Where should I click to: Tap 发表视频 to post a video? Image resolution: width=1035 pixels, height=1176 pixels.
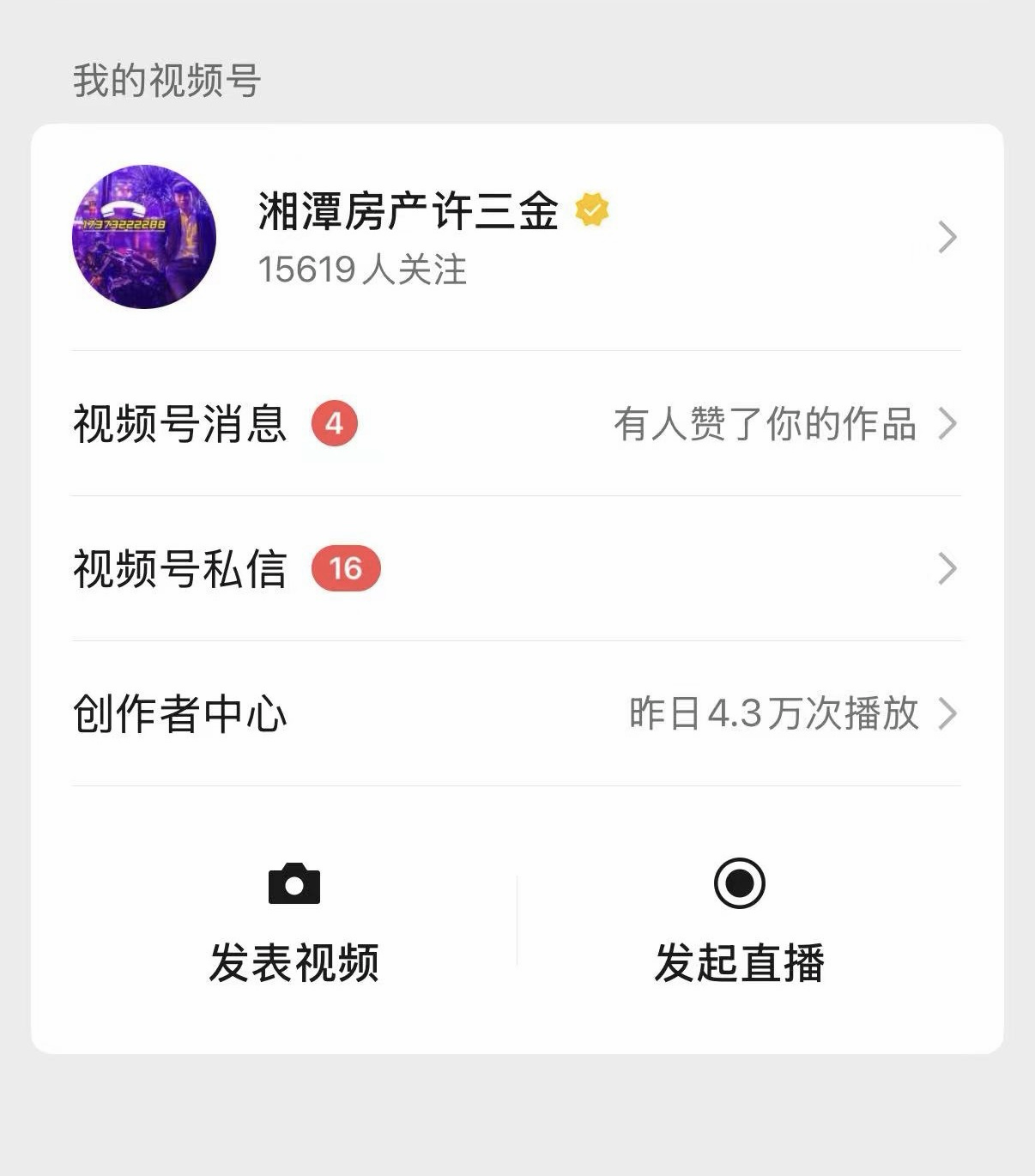pyautogui.click(x=294, y=923)
